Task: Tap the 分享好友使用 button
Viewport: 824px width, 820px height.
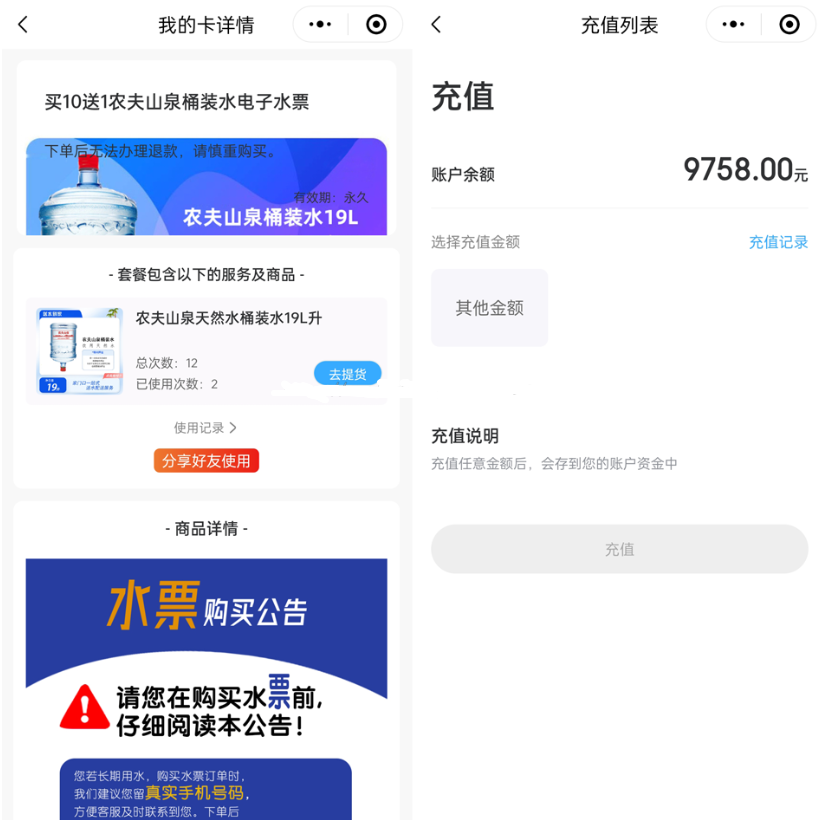Action: 206,461
